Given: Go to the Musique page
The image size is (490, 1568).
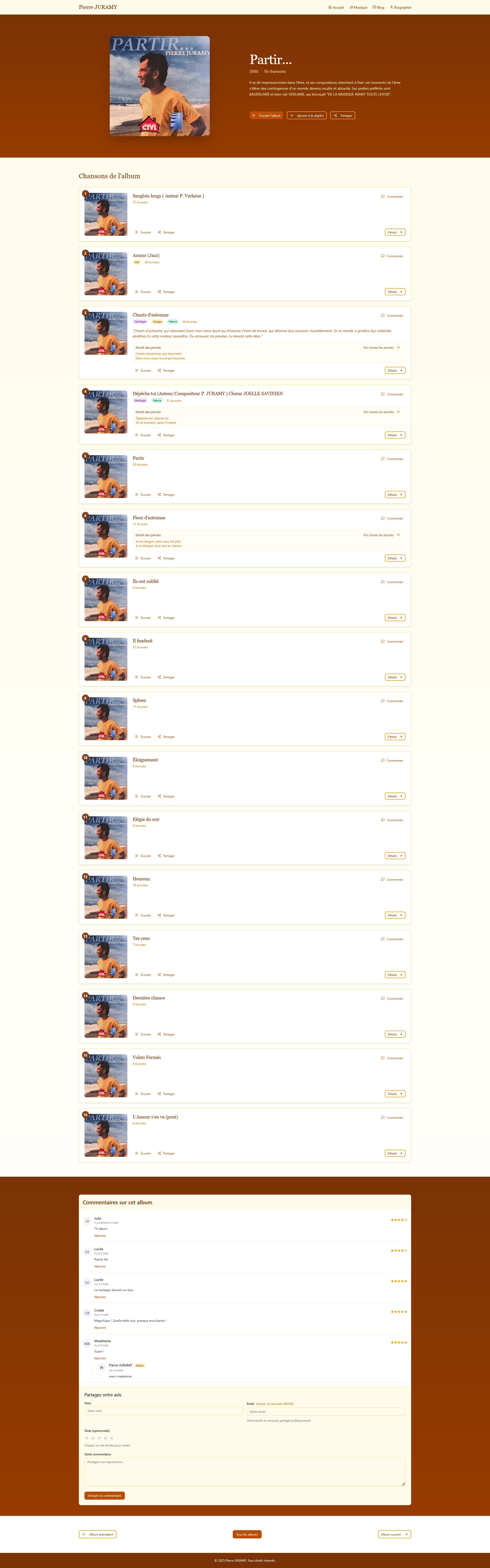Looking at the screenshot, I should pyautogui.click(x=359, y=7).
